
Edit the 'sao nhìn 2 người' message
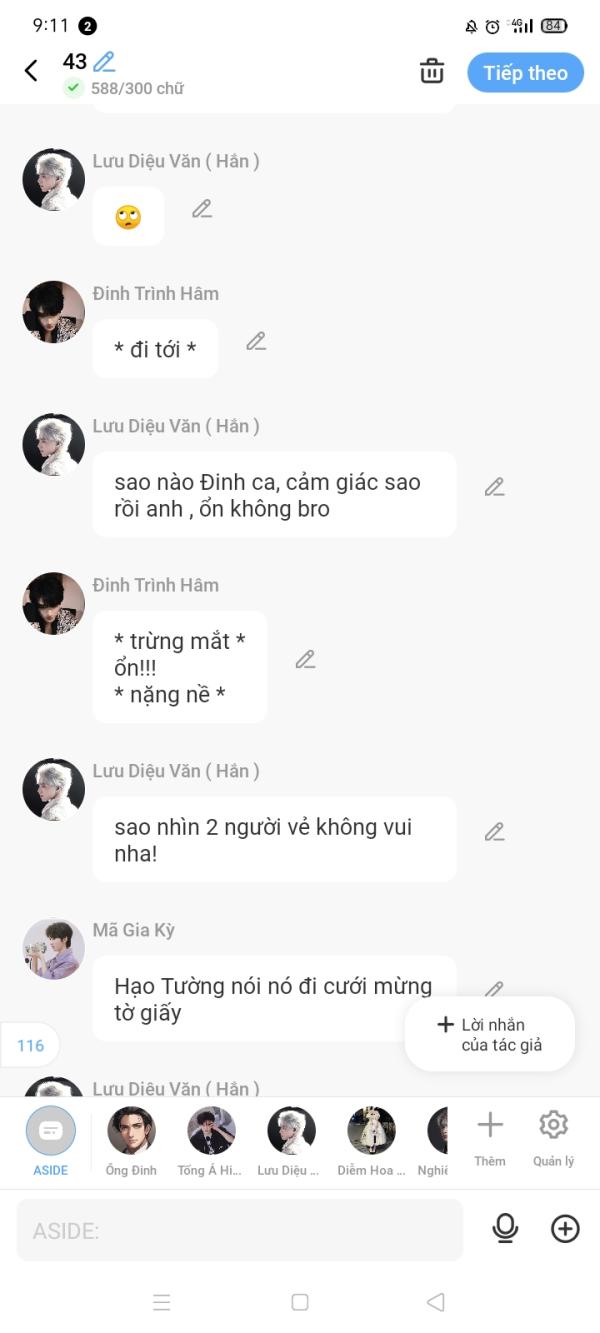pyautogui.click(x=494, y=832)
